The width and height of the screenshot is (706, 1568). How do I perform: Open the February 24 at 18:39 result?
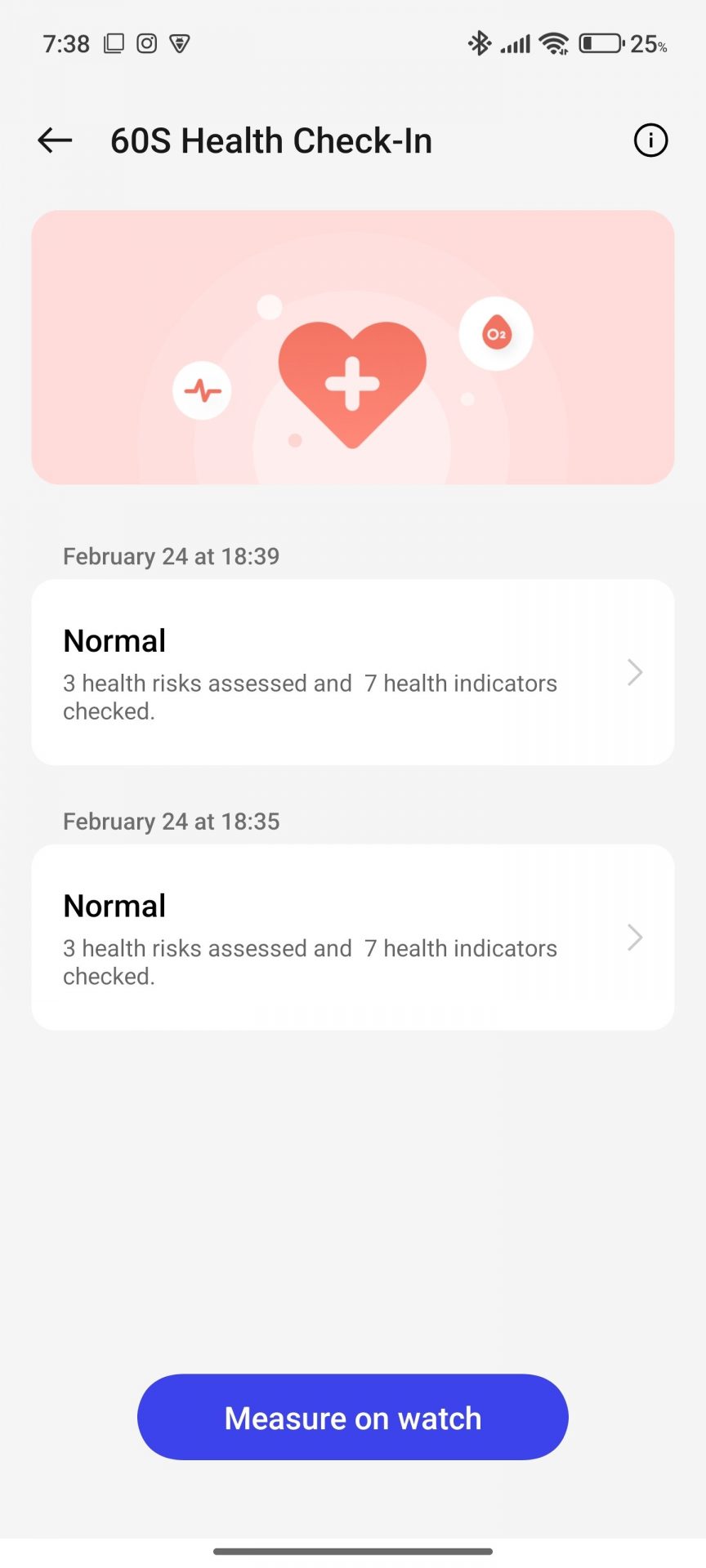point(352,672)
